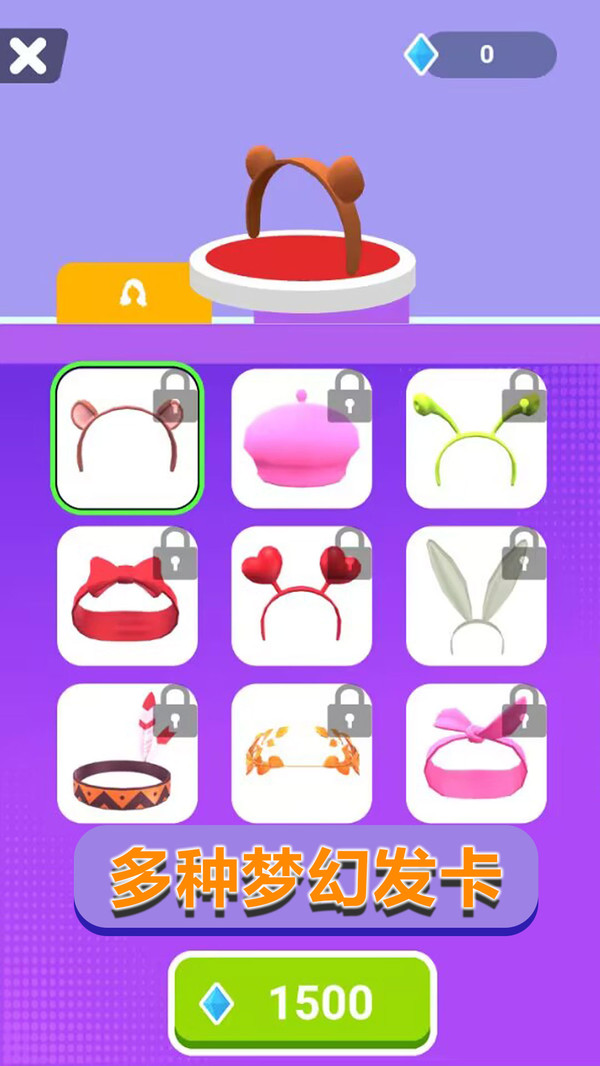Buy item for 1500 diamonds

(302, 1002)
